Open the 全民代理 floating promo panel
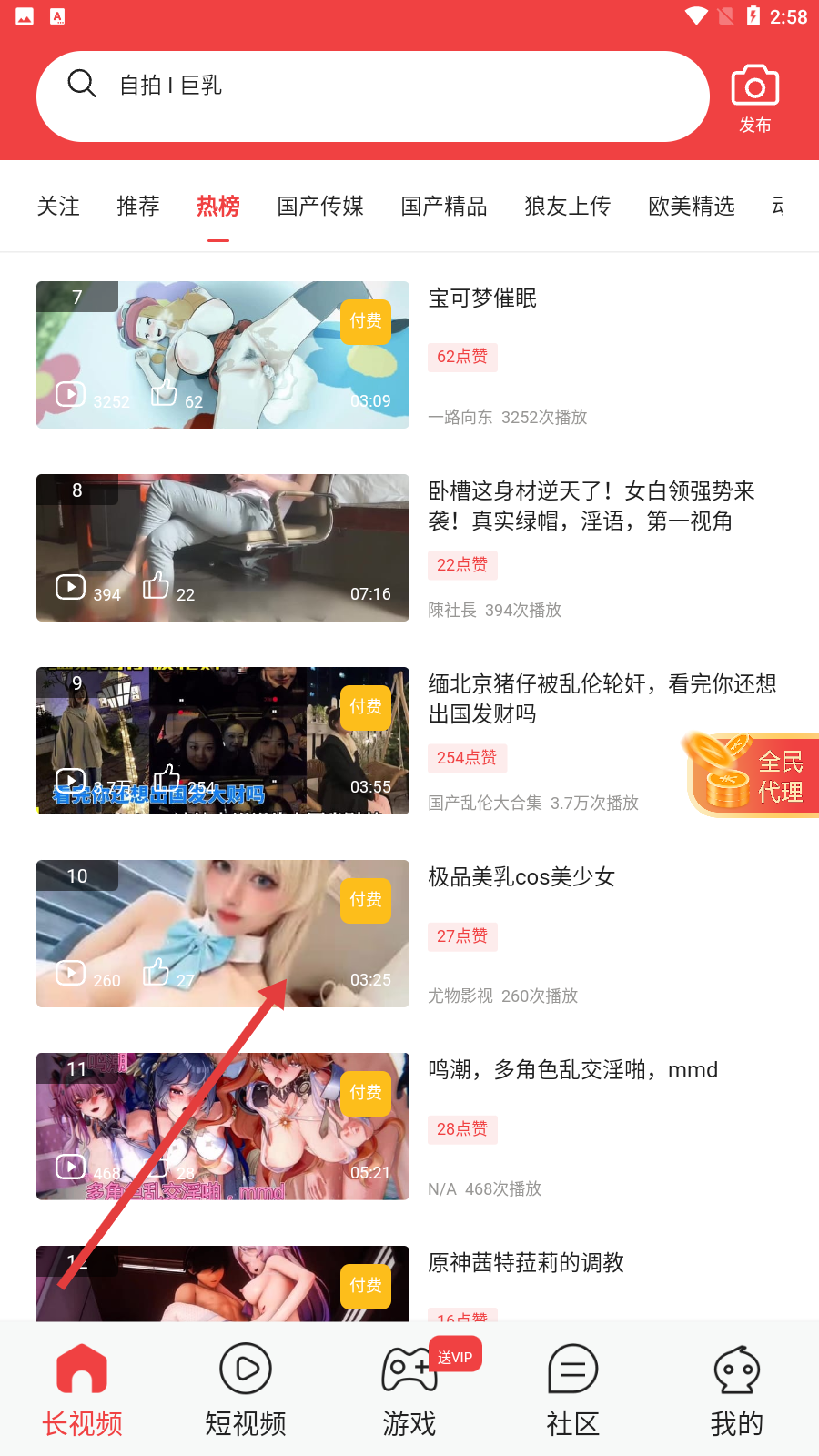The image size is (819, 1456). [x=751, y=774]
